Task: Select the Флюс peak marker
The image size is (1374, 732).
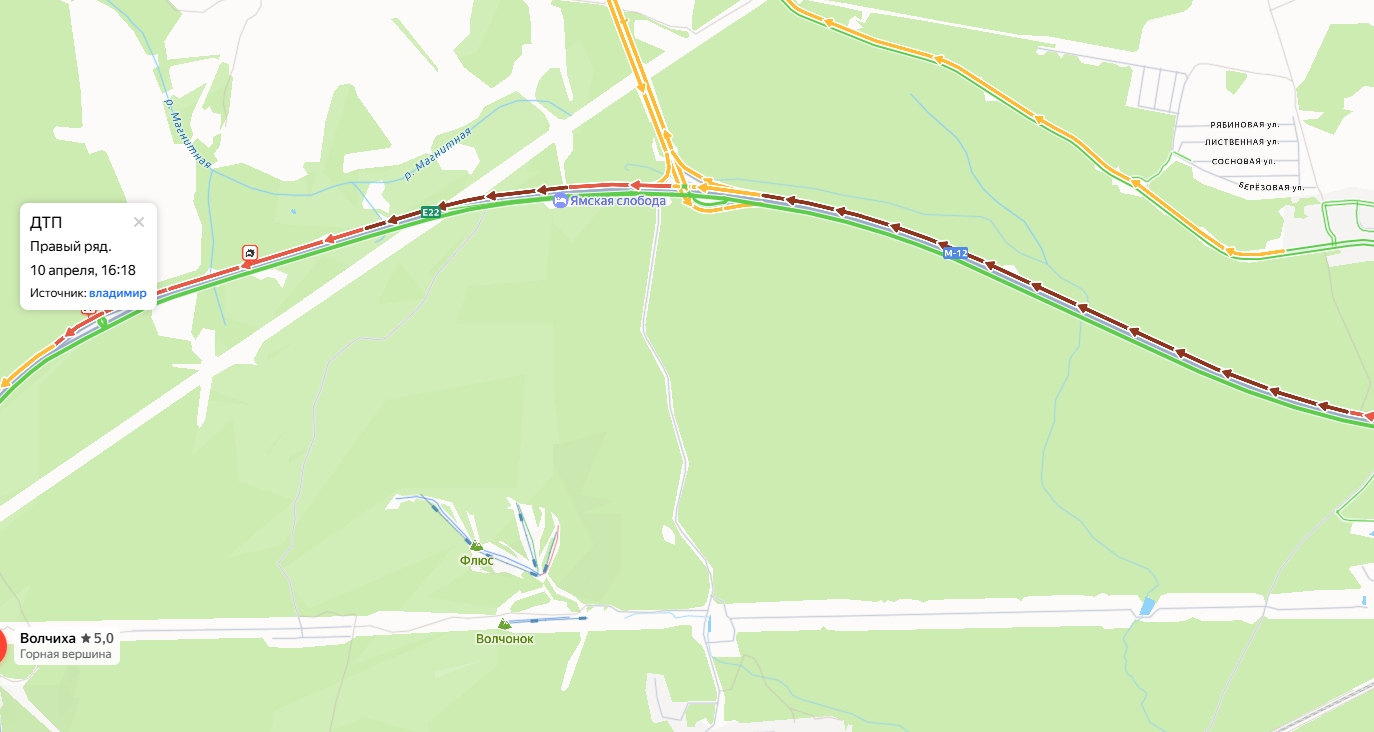Action: 476,547
